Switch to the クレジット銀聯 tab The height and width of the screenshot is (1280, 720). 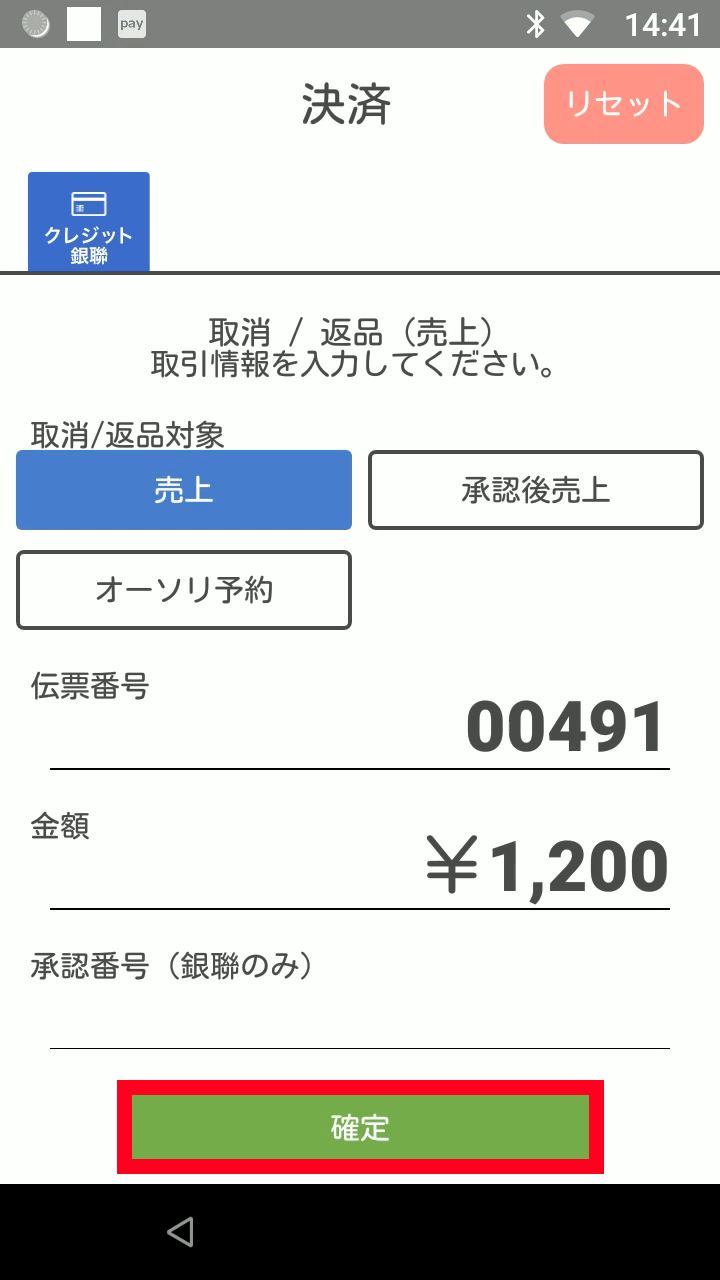[x=88, y=220]
